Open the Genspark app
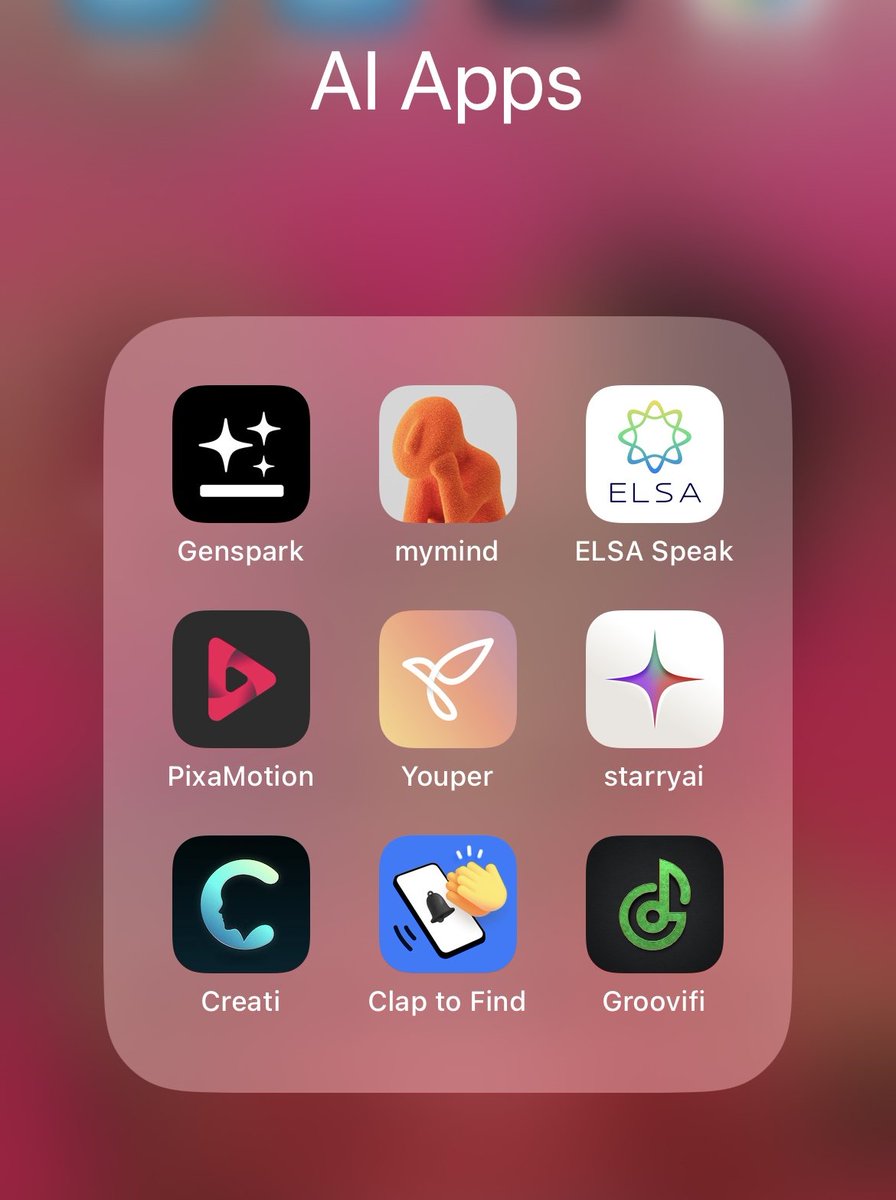This screenshot has width=896, height=1200. [x=241, y=454]
